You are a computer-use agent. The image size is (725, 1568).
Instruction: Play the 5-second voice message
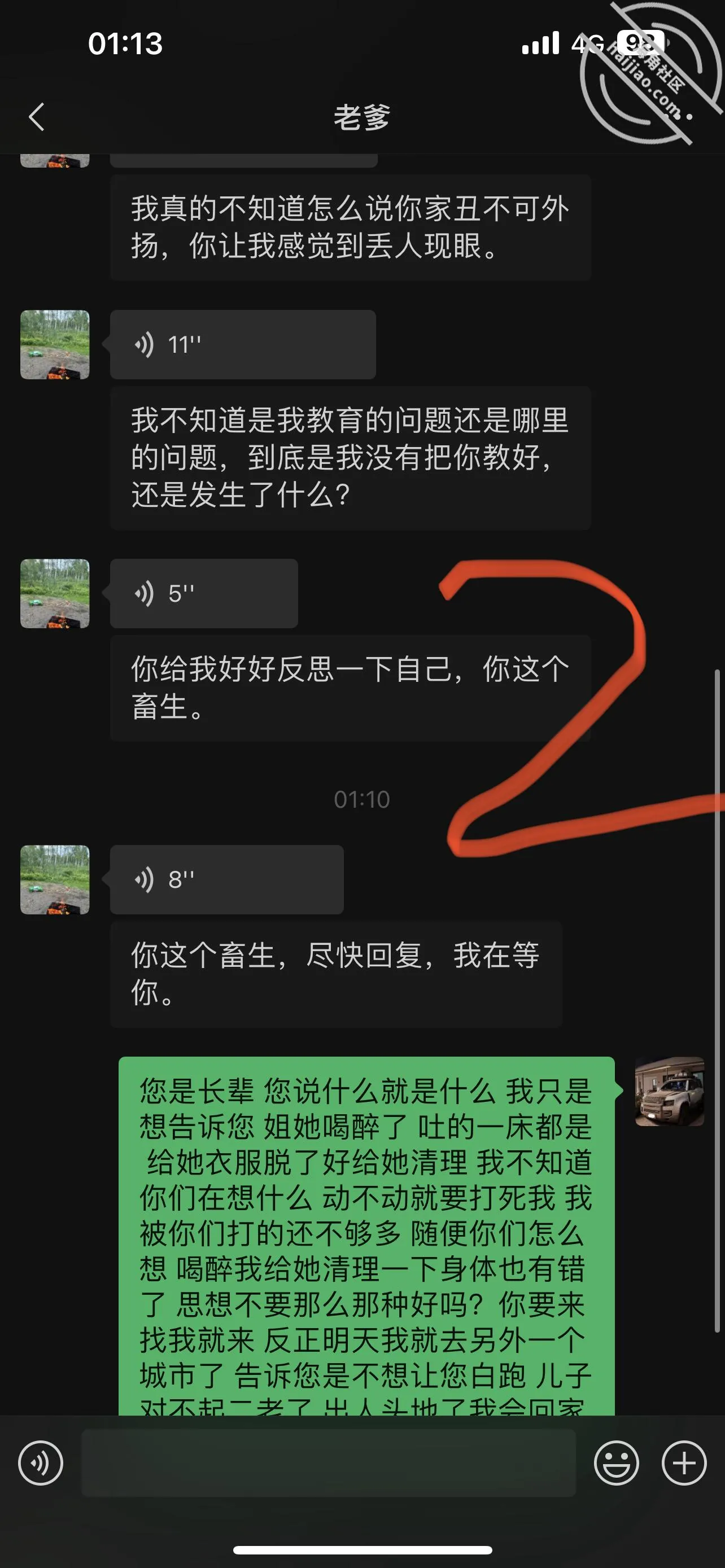[204, 593]
